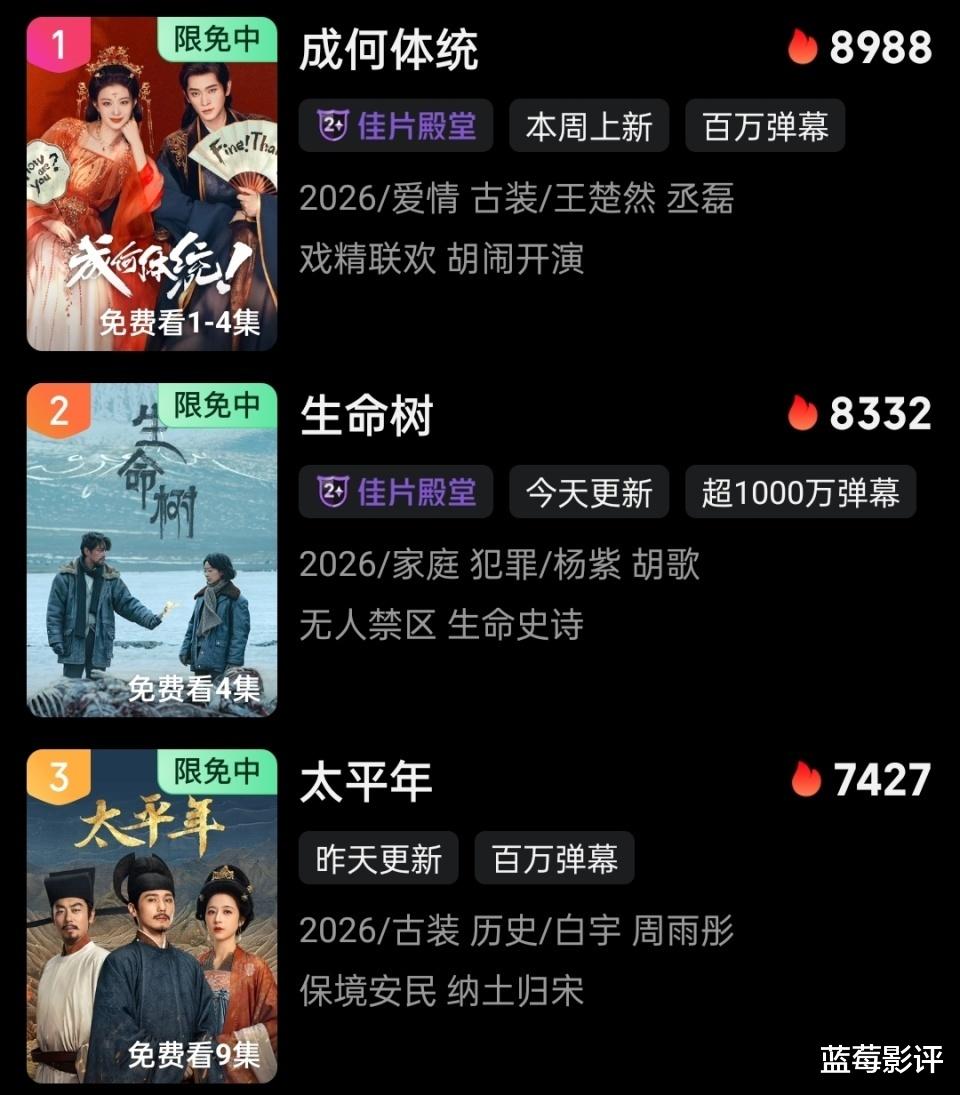View details for the drama 生命树
Image resolution: width=960 pixels, height=1095 pixels.
click(366, 416)
